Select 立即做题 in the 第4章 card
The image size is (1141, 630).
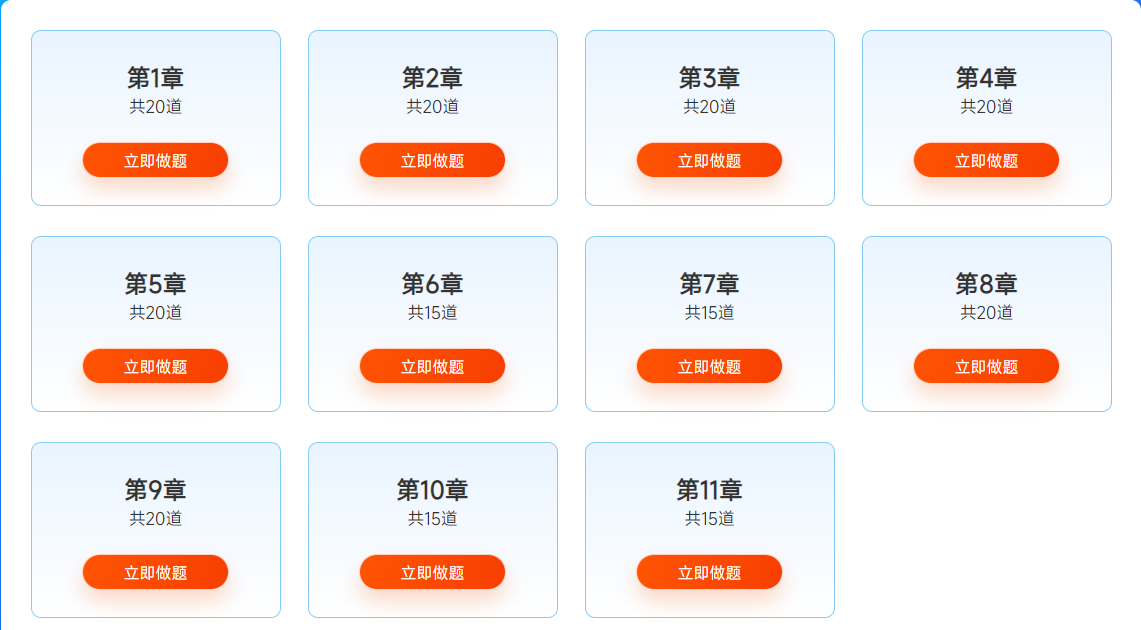tap(986, 160)
